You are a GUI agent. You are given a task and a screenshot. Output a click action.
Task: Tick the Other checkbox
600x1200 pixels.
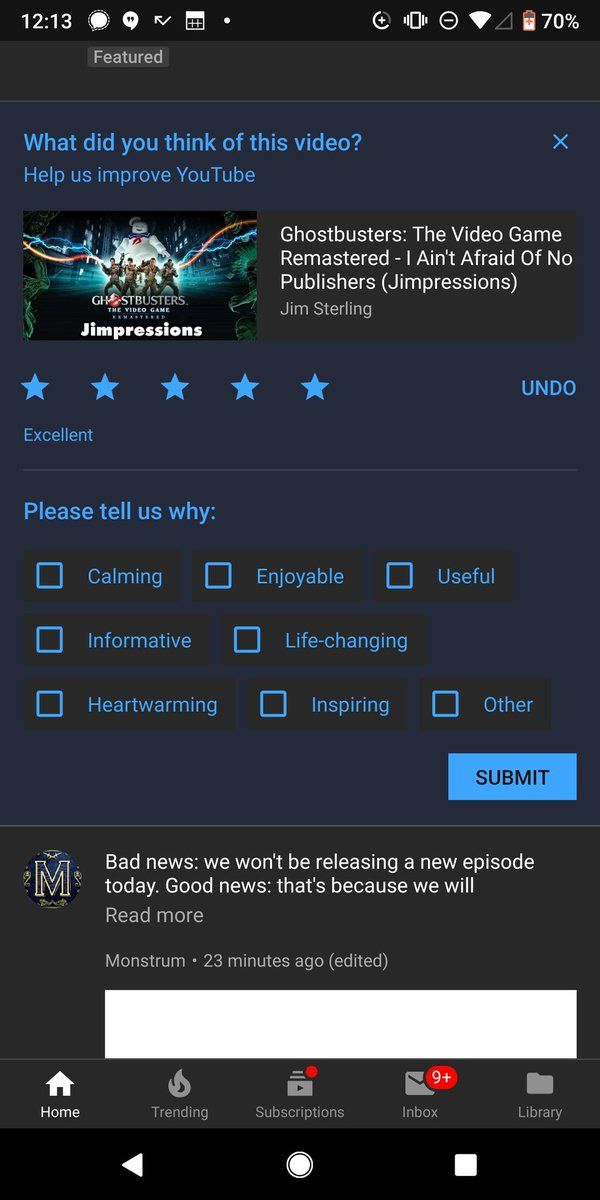pos(445,704)
